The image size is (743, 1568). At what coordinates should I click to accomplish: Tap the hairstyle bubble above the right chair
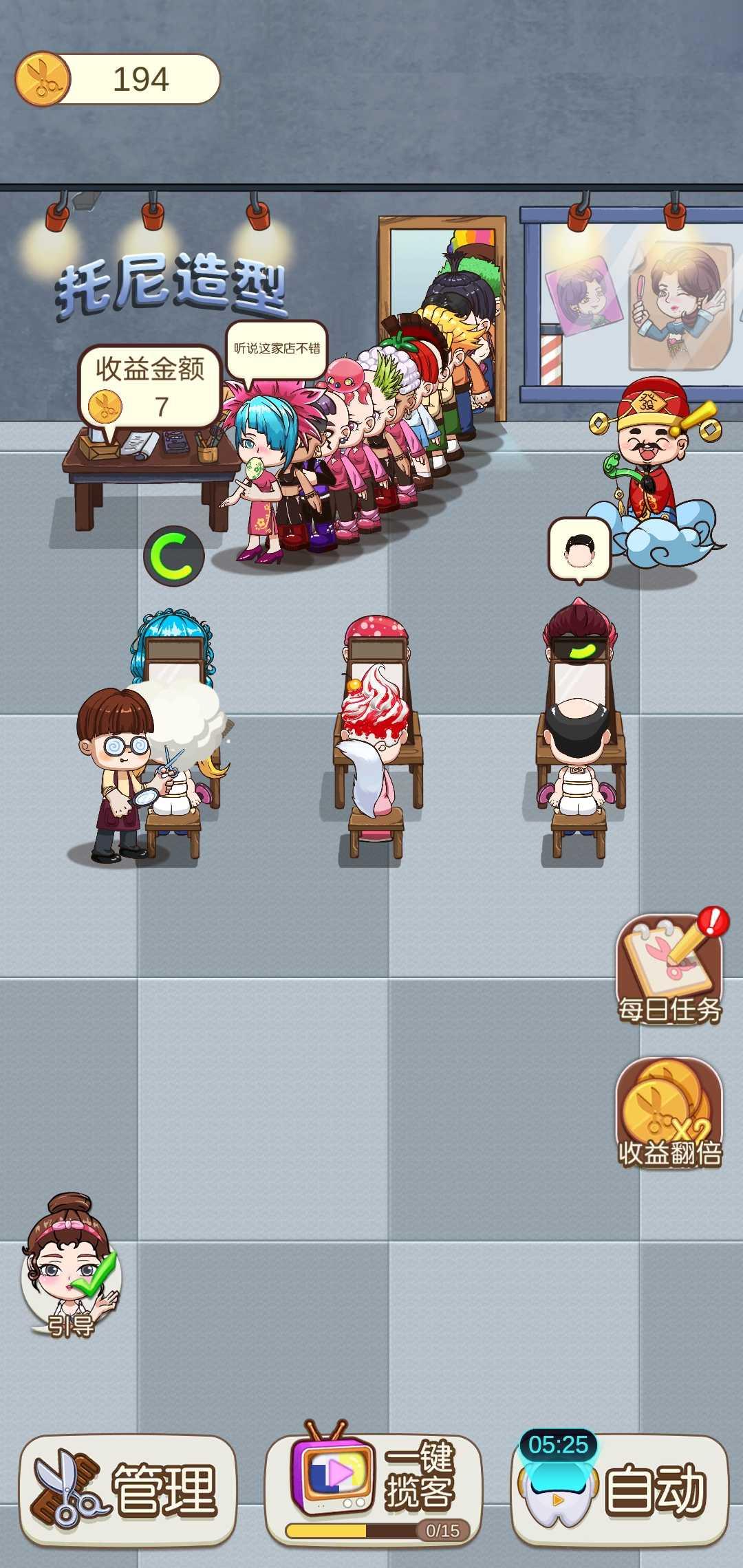(x=579, y=549)
